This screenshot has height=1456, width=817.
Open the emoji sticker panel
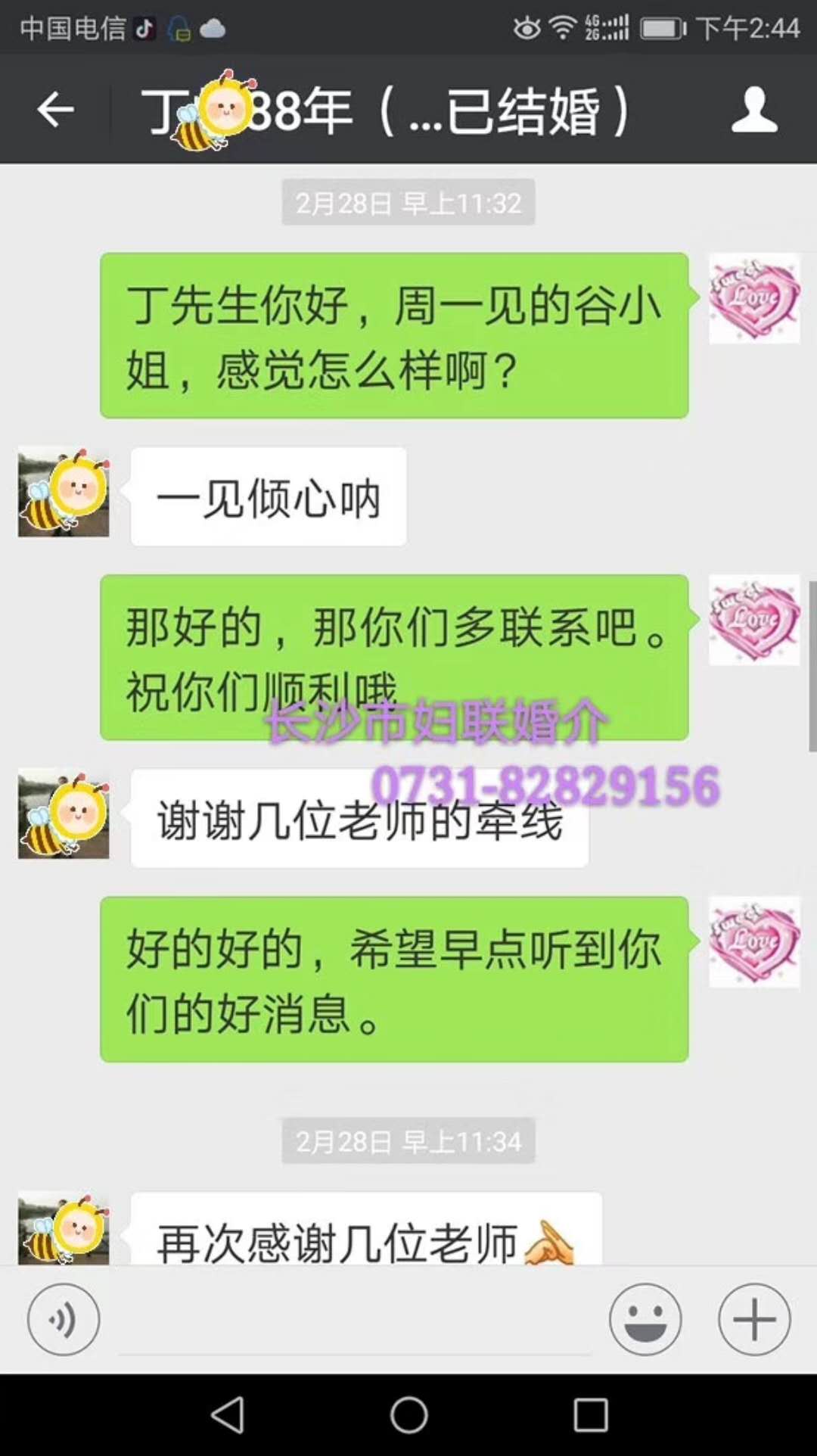(645, 1319)
